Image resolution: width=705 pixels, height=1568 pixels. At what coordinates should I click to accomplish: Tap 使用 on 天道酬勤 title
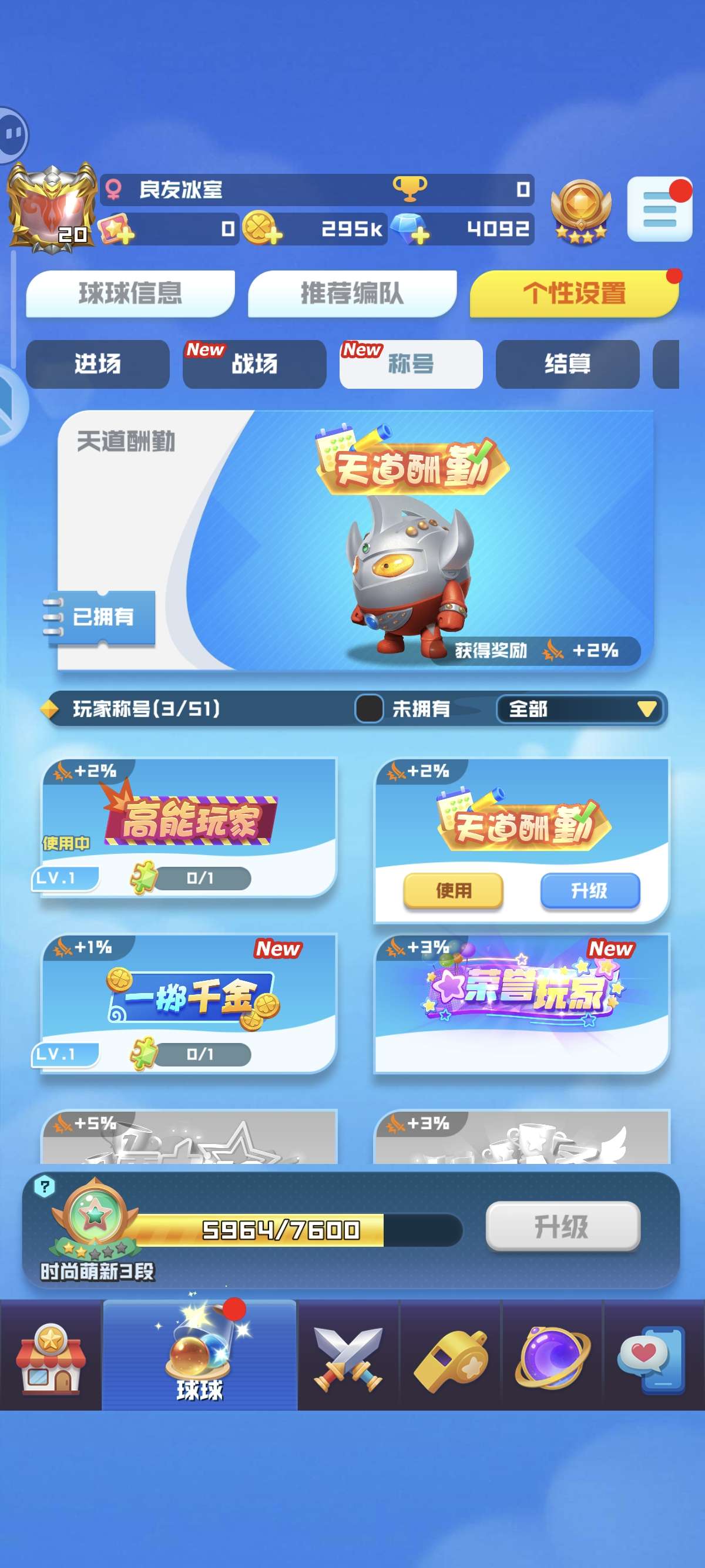453,890
